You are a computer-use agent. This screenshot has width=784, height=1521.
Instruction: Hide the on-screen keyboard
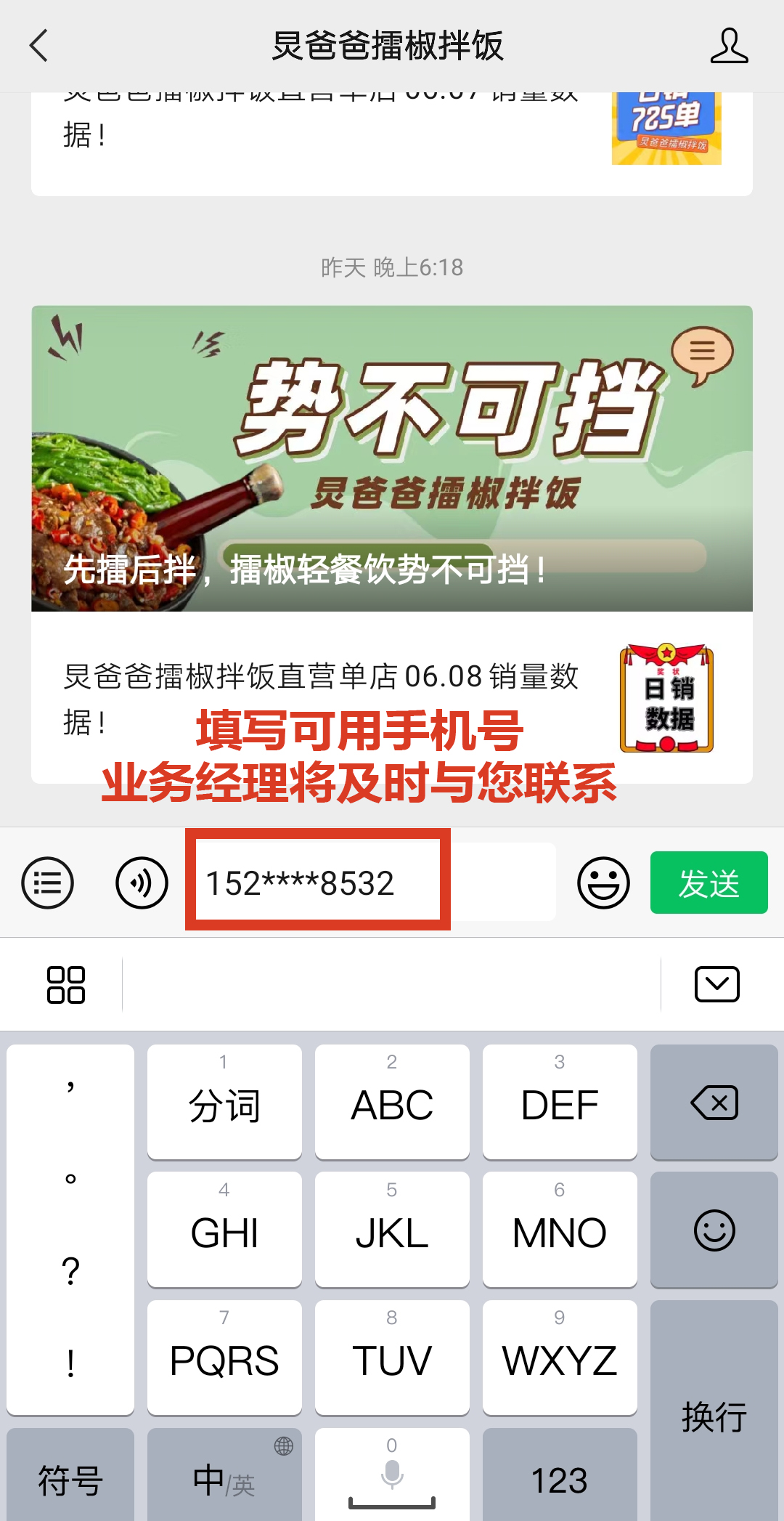pyautogui.click(x=716, y=985)
